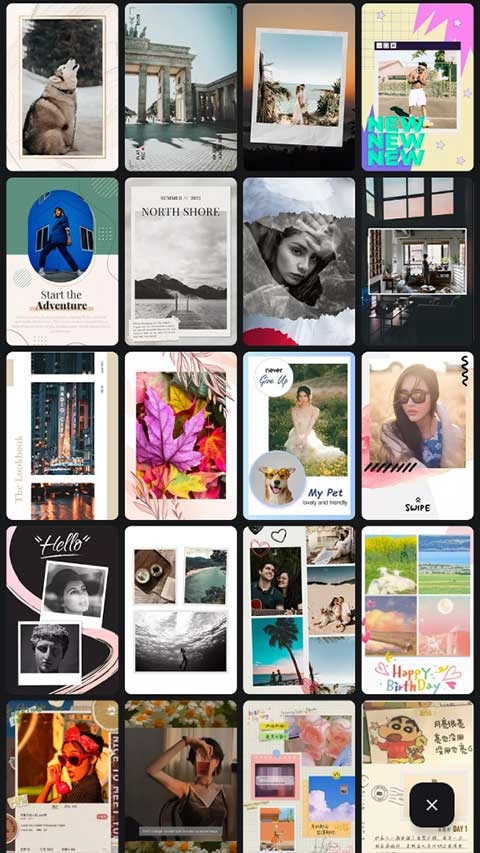Choose the Never Give Up My Pet template
The width and height of the screenshot is (480, 853).
click(299, 436)
